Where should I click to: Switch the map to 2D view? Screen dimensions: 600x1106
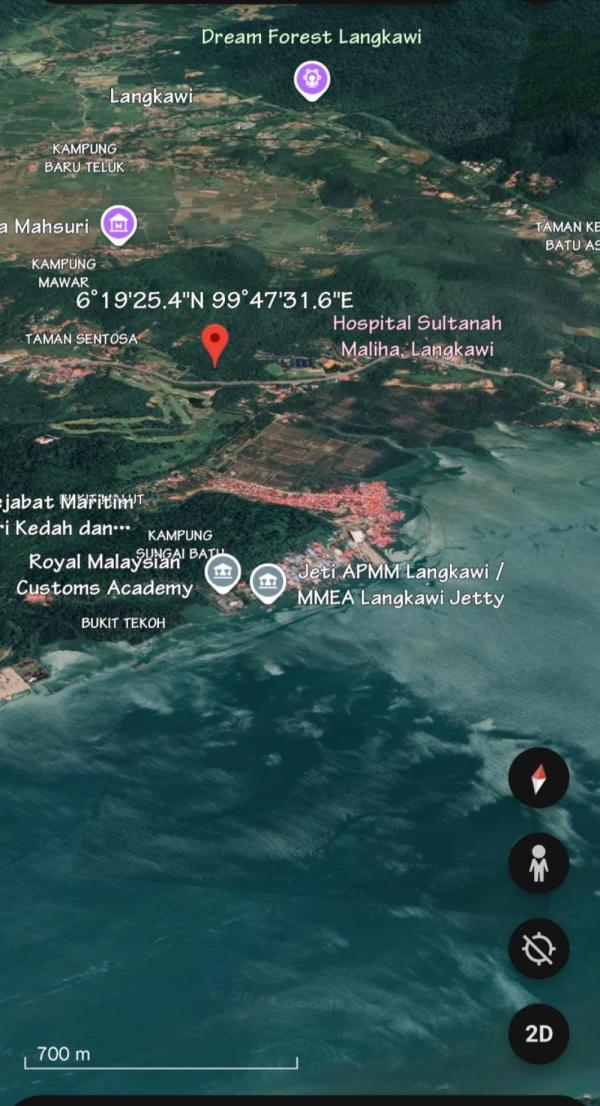coord(538,1033)
